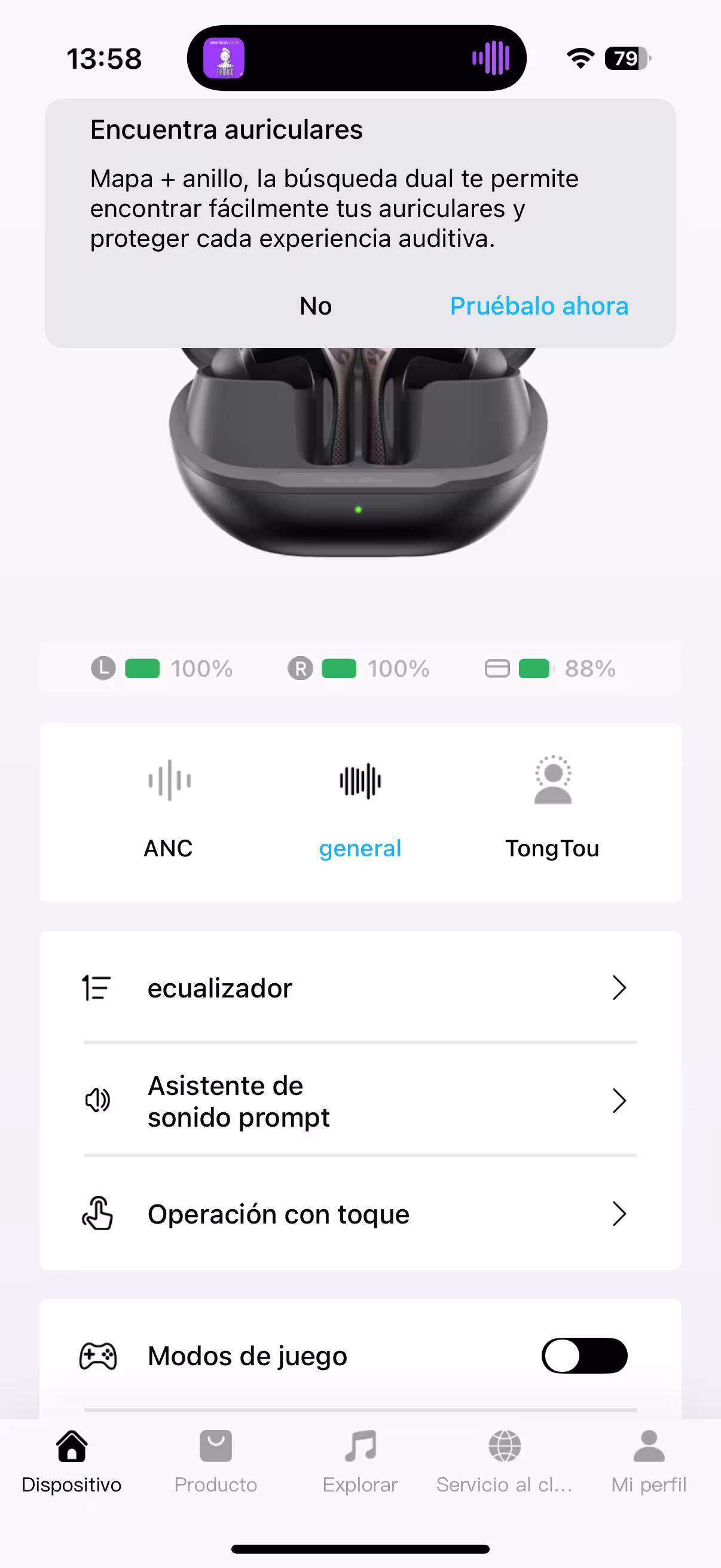Open the music activity in Dynamic Island

[356, 59]
